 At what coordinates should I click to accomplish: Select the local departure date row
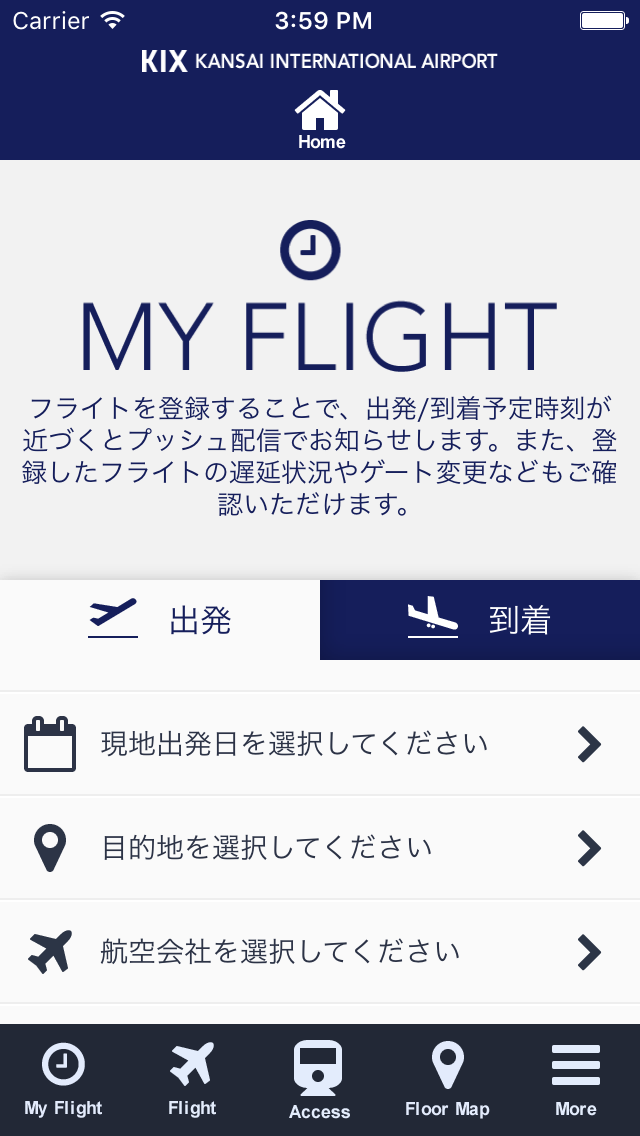pyautogui.click(x=320, y=744)
